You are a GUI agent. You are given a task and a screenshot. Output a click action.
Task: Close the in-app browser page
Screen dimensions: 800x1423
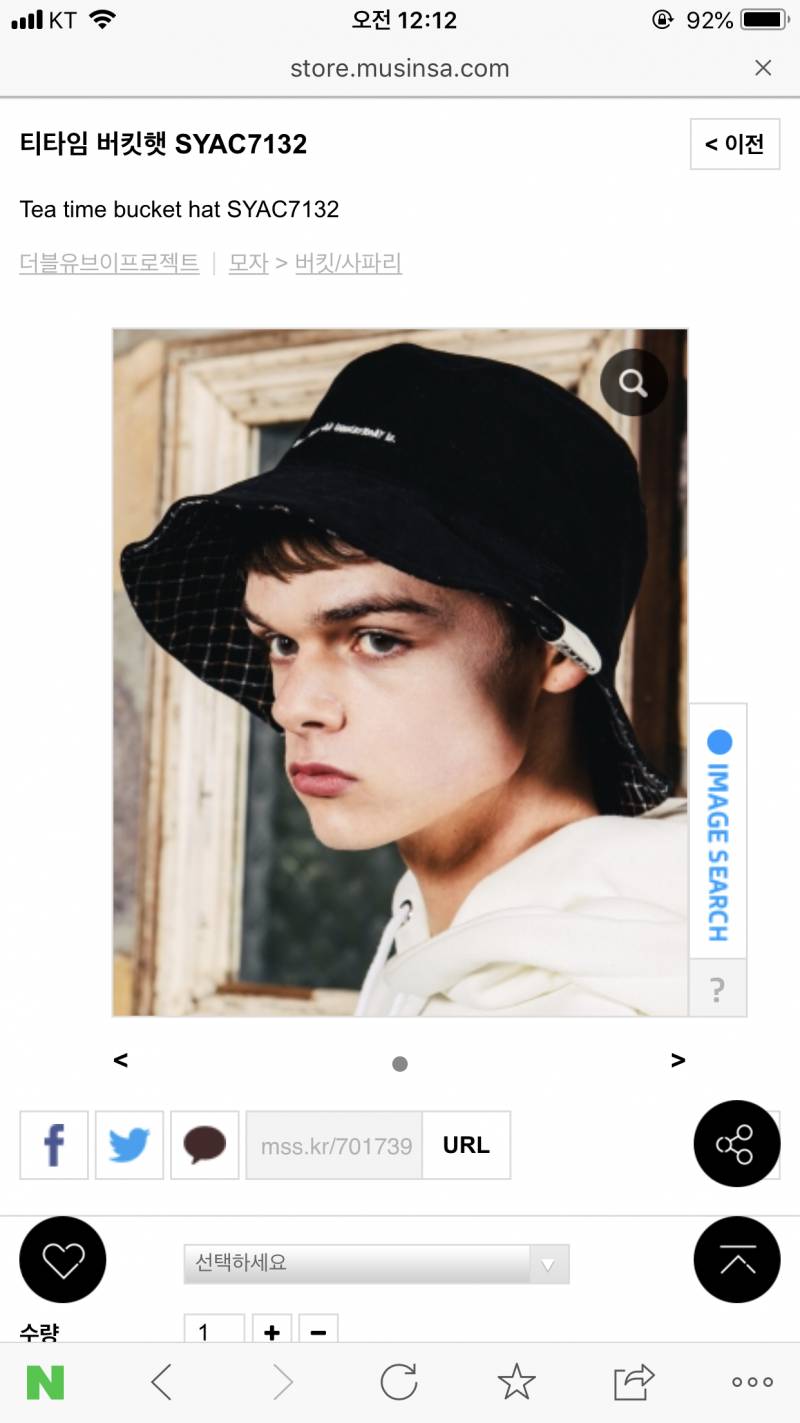(763, 68)
